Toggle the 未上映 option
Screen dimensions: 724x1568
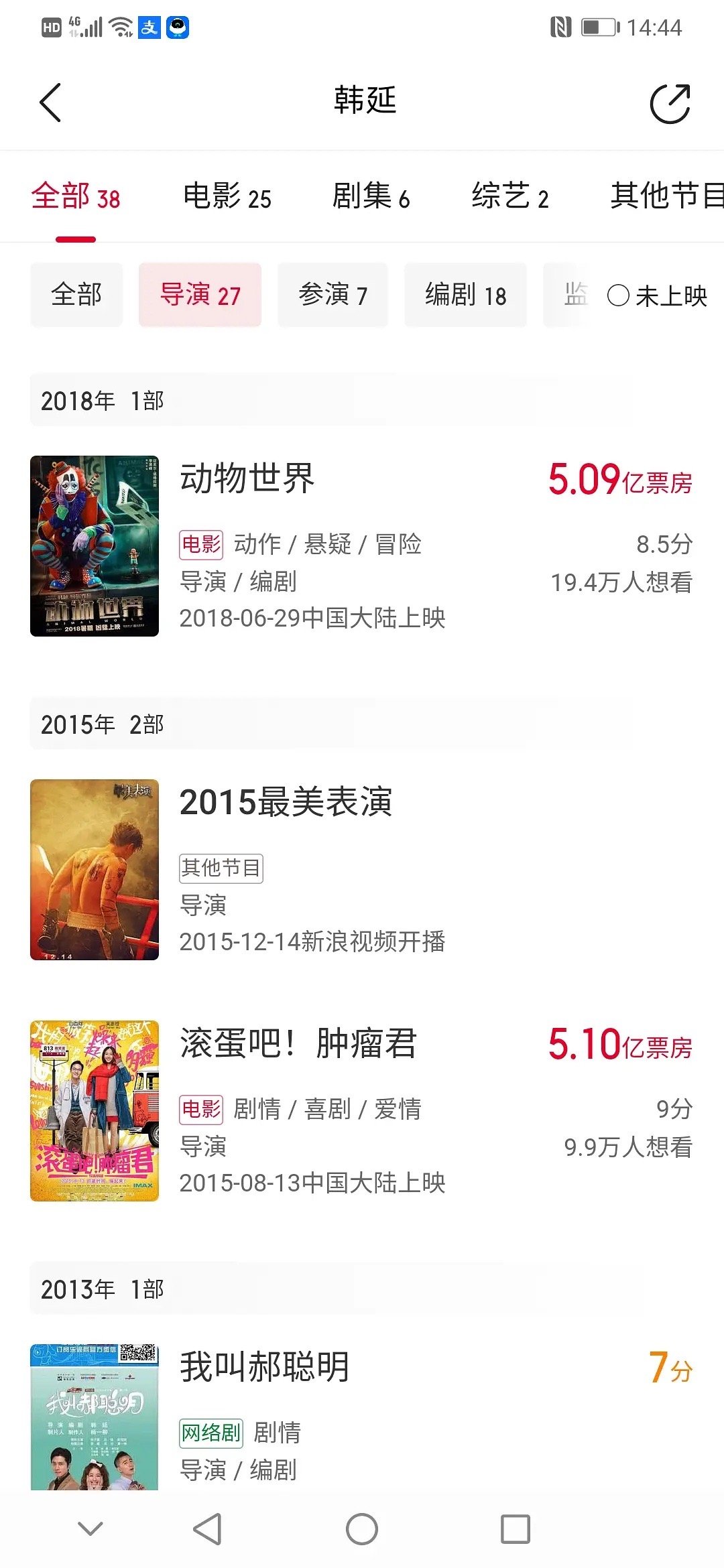[656, 296]
